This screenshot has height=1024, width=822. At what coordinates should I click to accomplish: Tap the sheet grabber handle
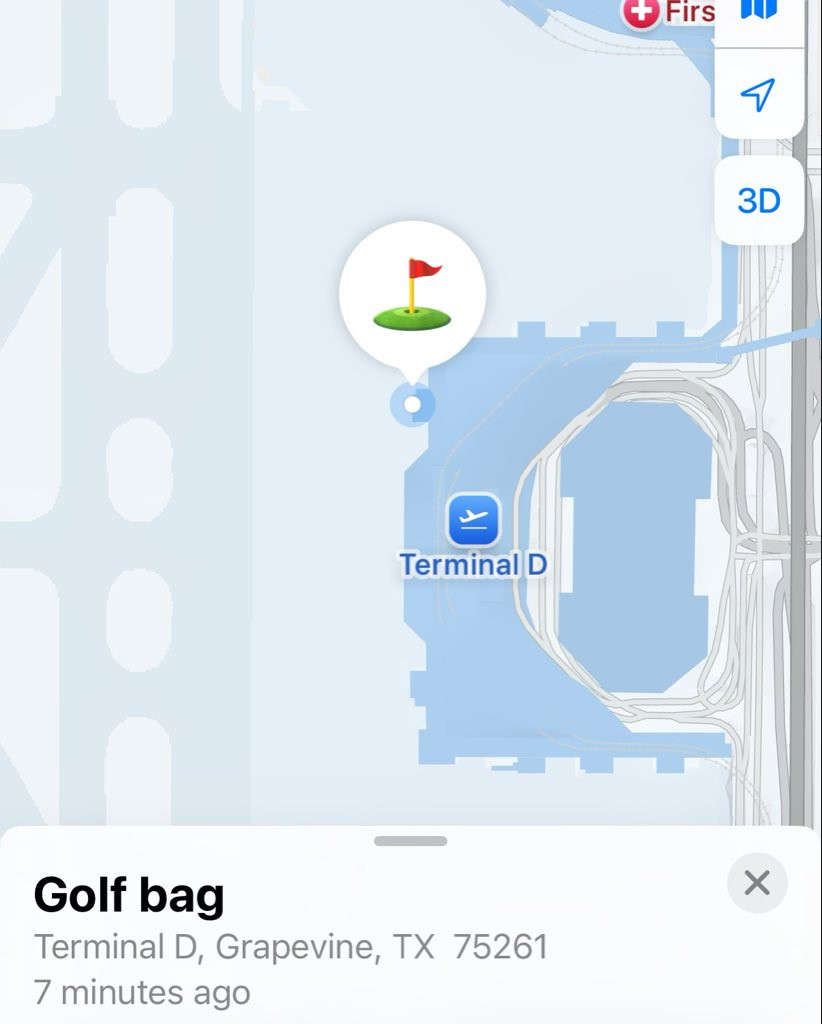click(410, 841)
